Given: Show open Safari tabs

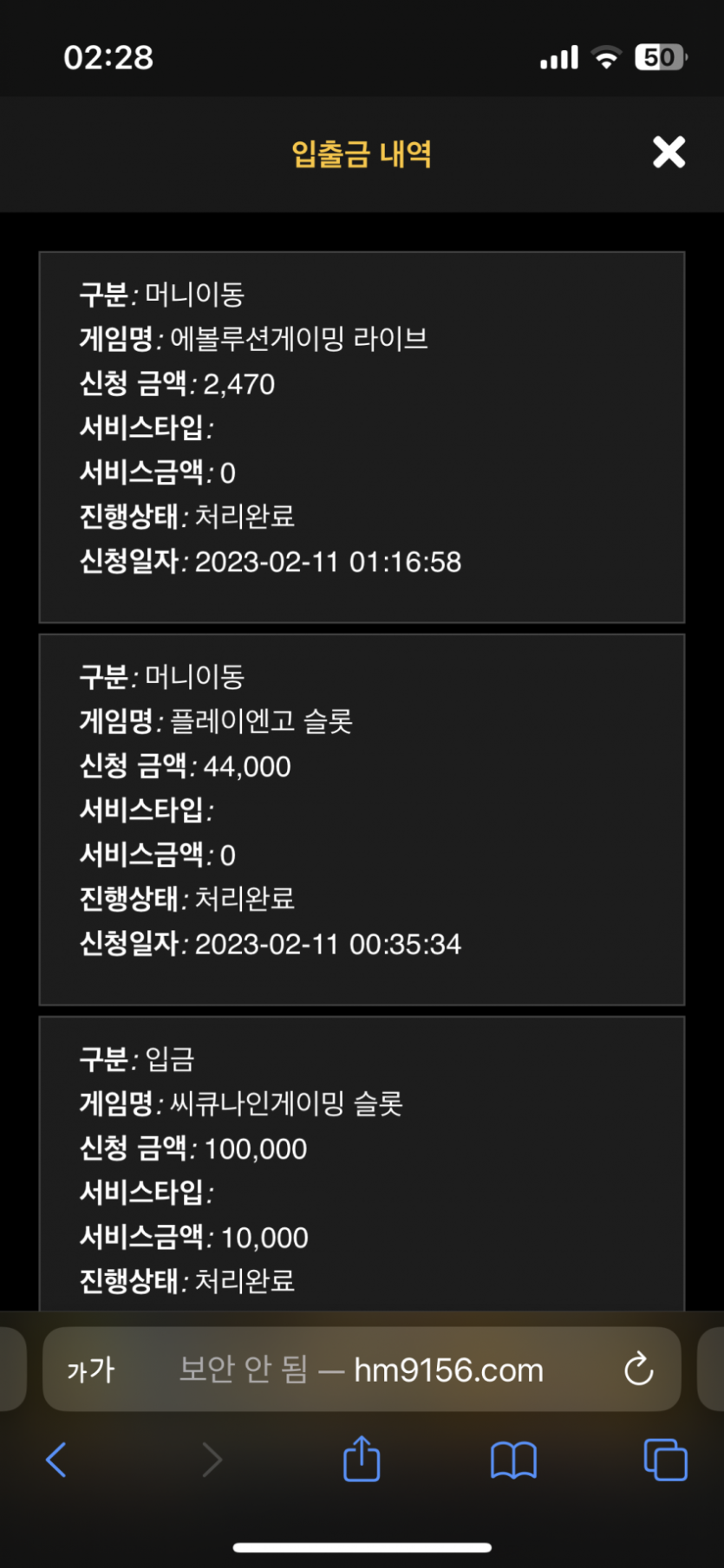Looking at the screenshot, I should pos(665,1460).
